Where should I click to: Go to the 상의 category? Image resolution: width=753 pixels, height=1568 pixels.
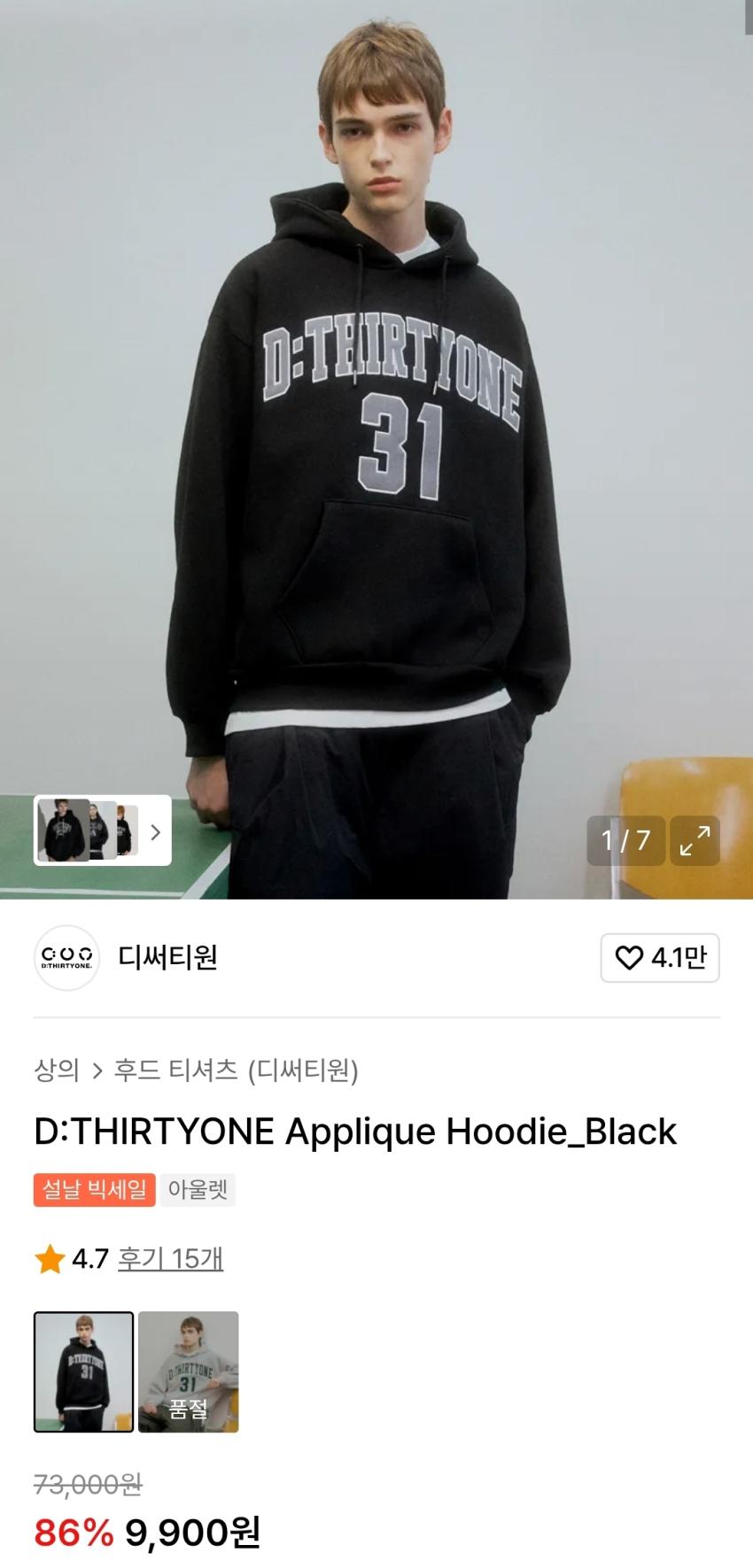(57, 1070)
